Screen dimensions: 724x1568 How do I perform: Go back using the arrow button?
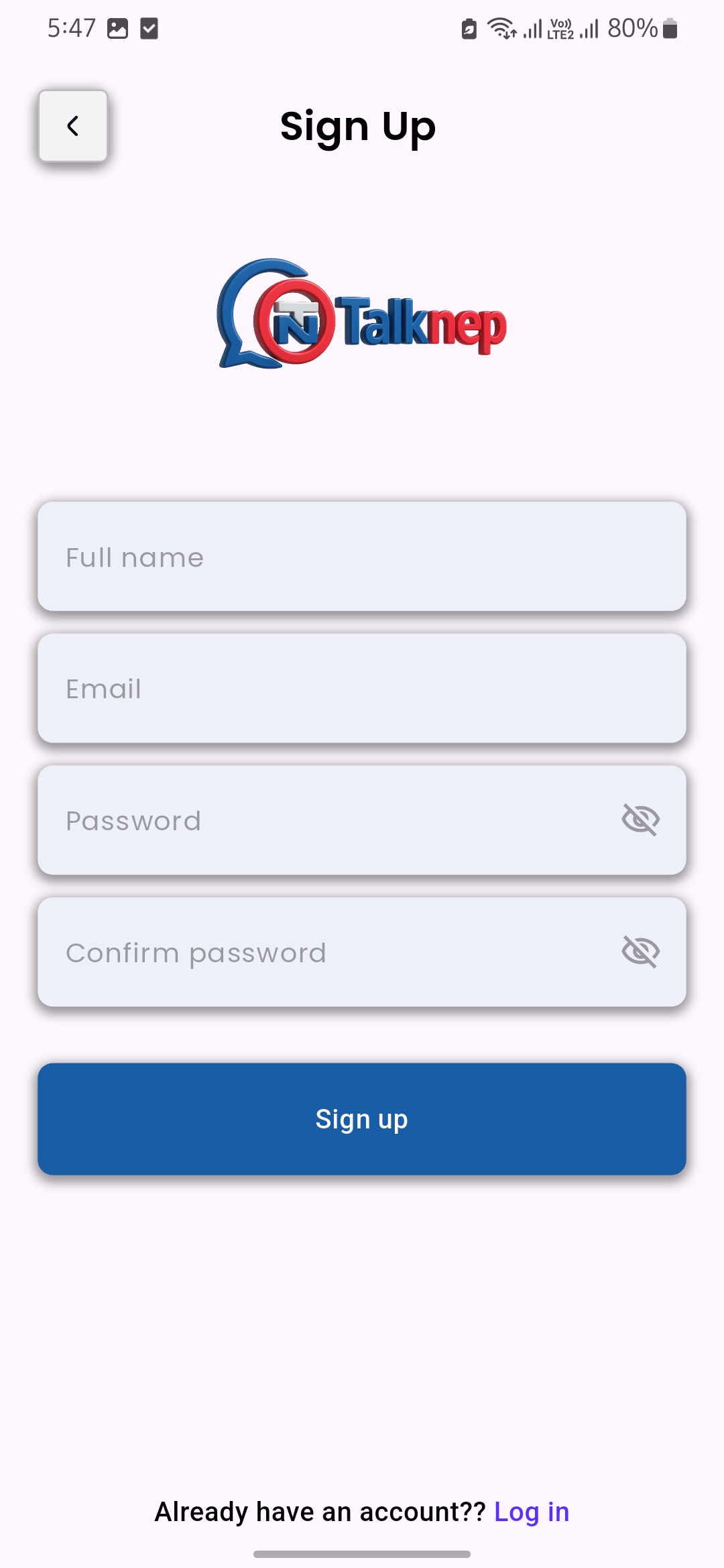pyautogui.click(x=73, y=126)
